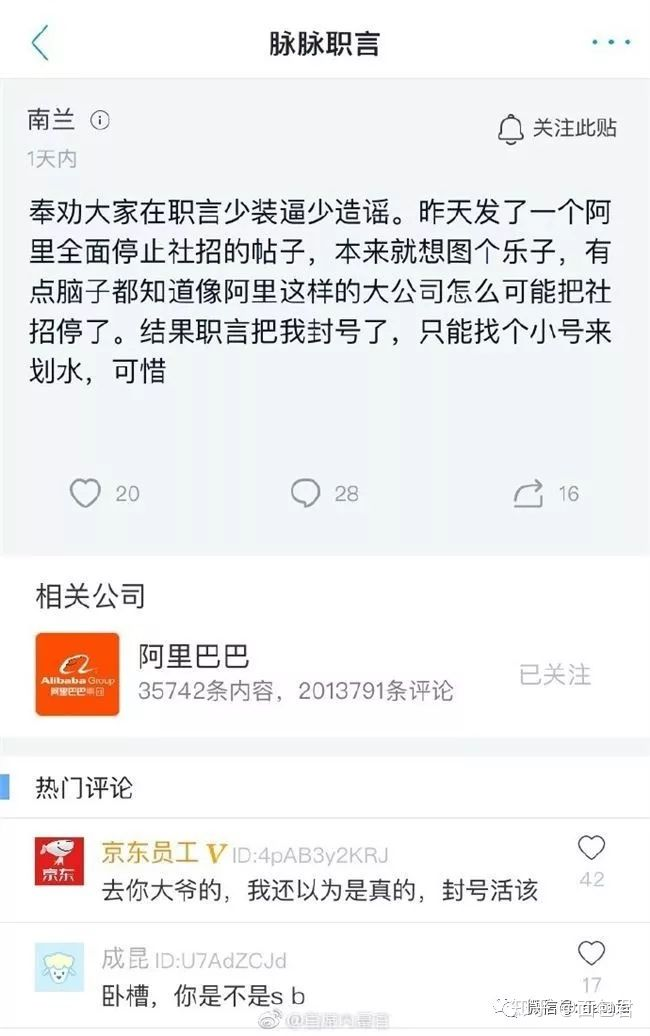Toggle the 已关注 button for 阿里巴巴
This screenshot has width=650, height=1036.
[555, 674]
